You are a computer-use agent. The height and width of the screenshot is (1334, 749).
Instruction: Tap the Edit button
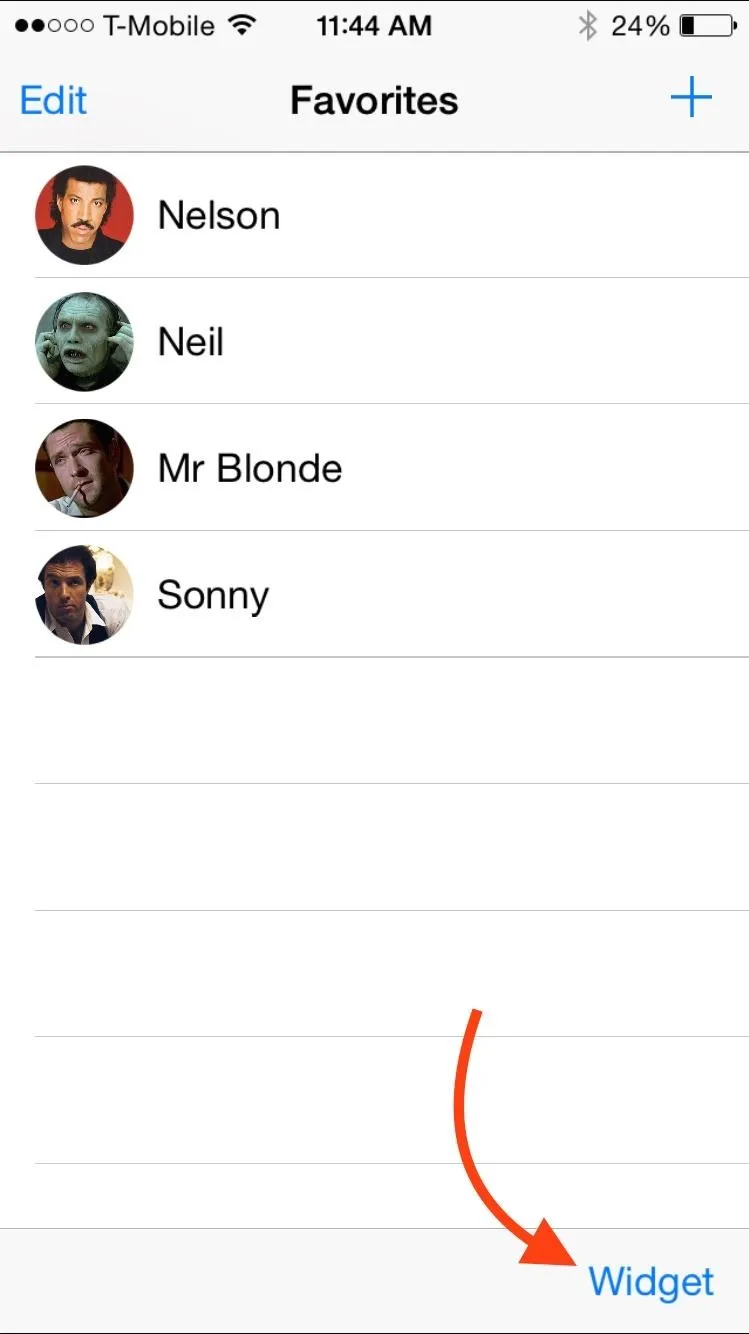coord(54,100)
